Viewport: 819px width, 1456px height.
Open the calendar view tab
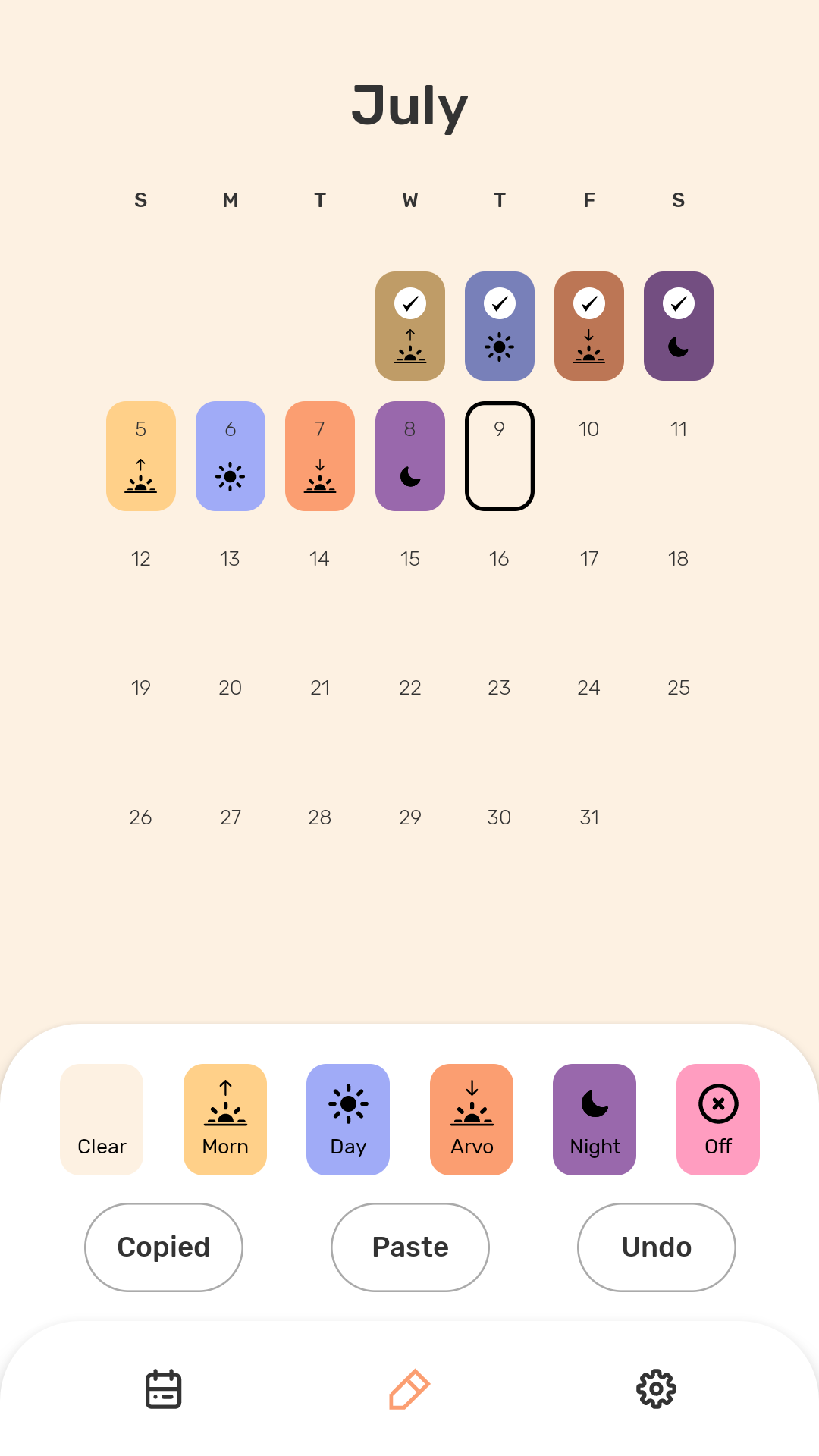[x=163, y=1389]
